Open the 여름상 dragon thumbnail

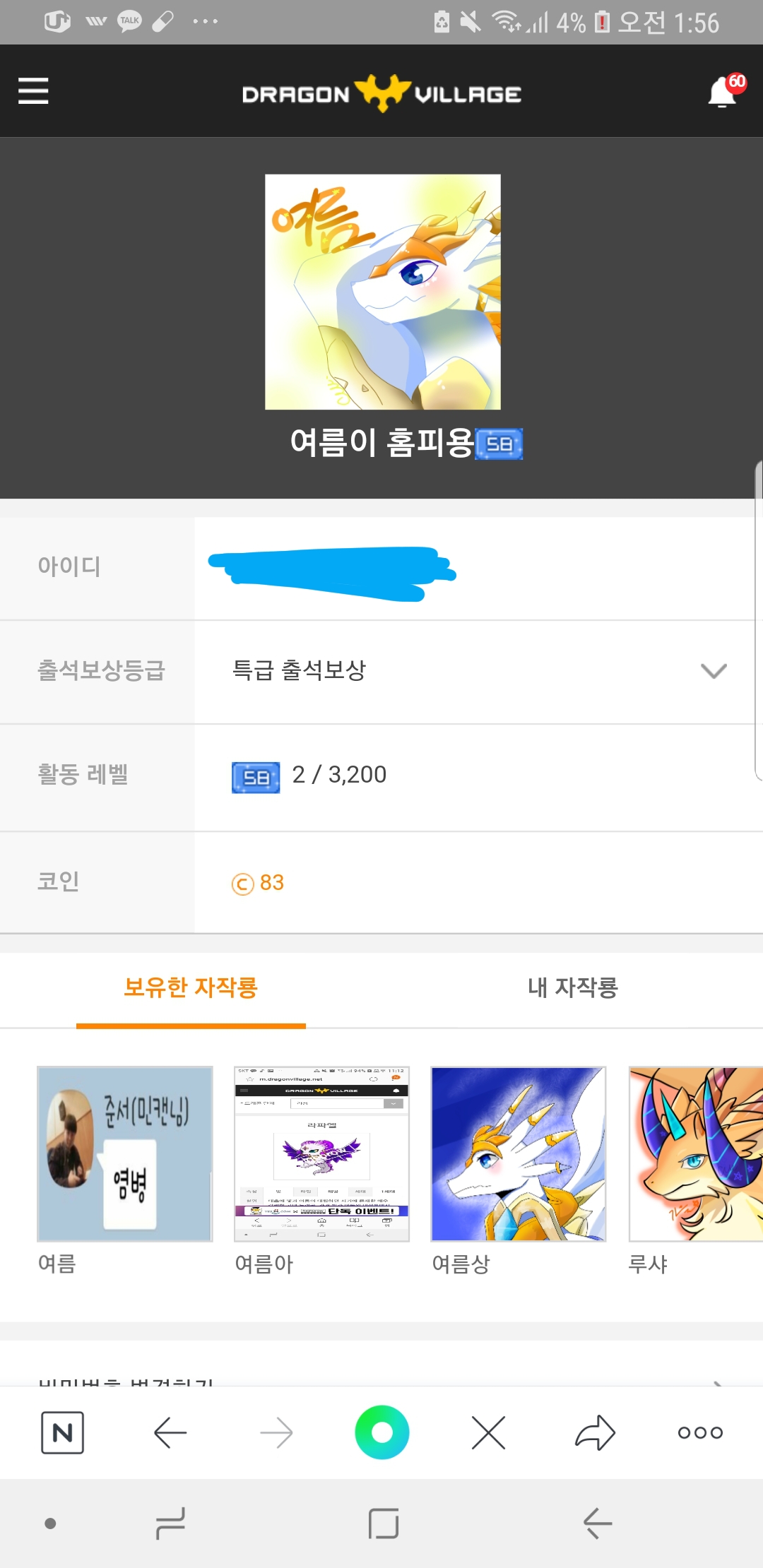click(518, 1153)
